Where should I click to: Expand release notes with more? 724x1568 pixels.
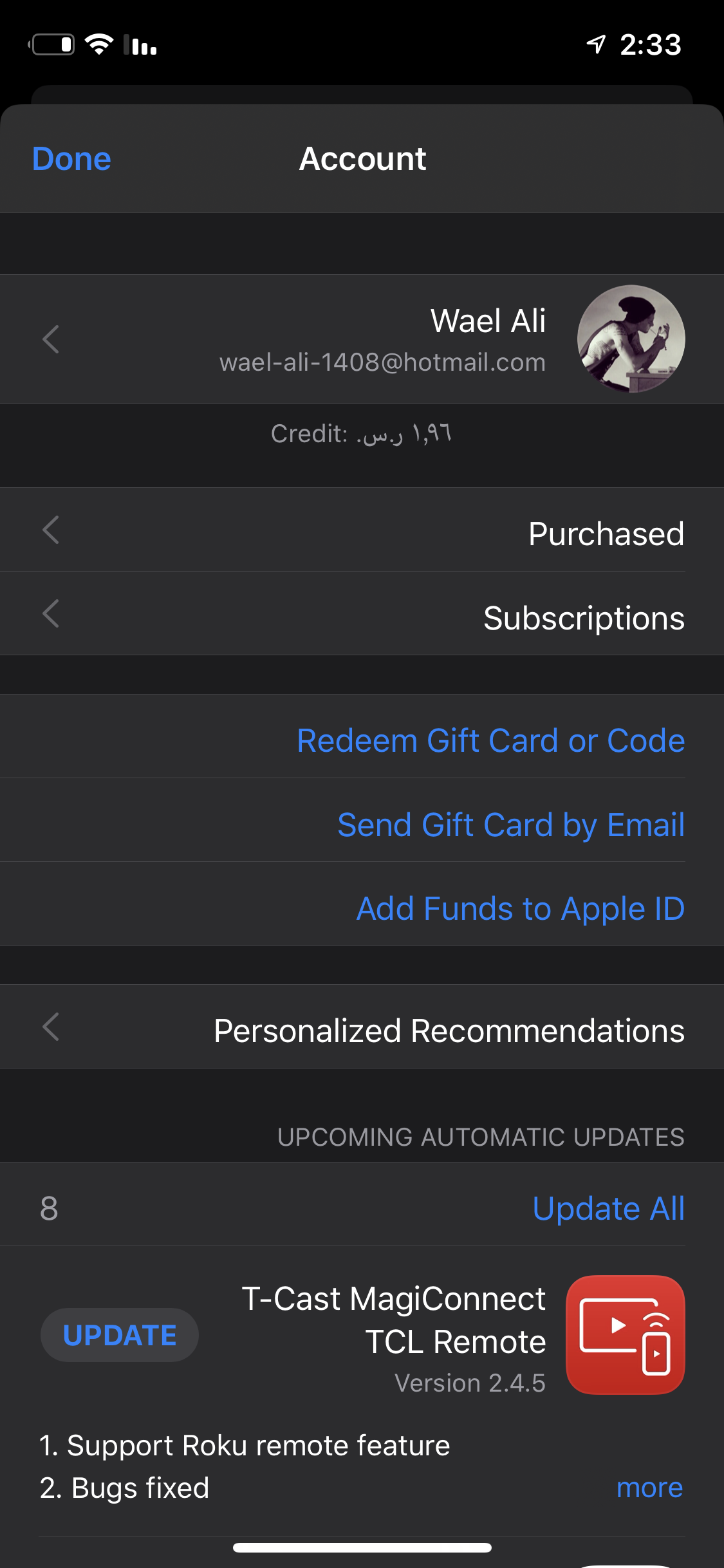649,1488
